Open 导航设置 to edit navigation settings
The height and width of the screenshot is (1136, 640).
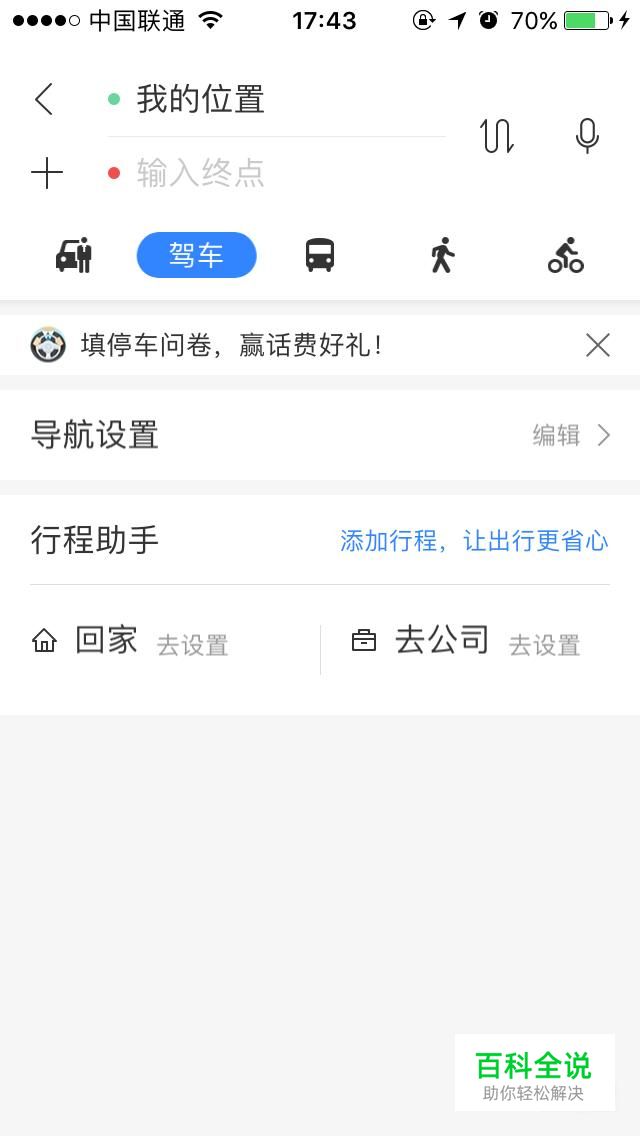(320, 435)
